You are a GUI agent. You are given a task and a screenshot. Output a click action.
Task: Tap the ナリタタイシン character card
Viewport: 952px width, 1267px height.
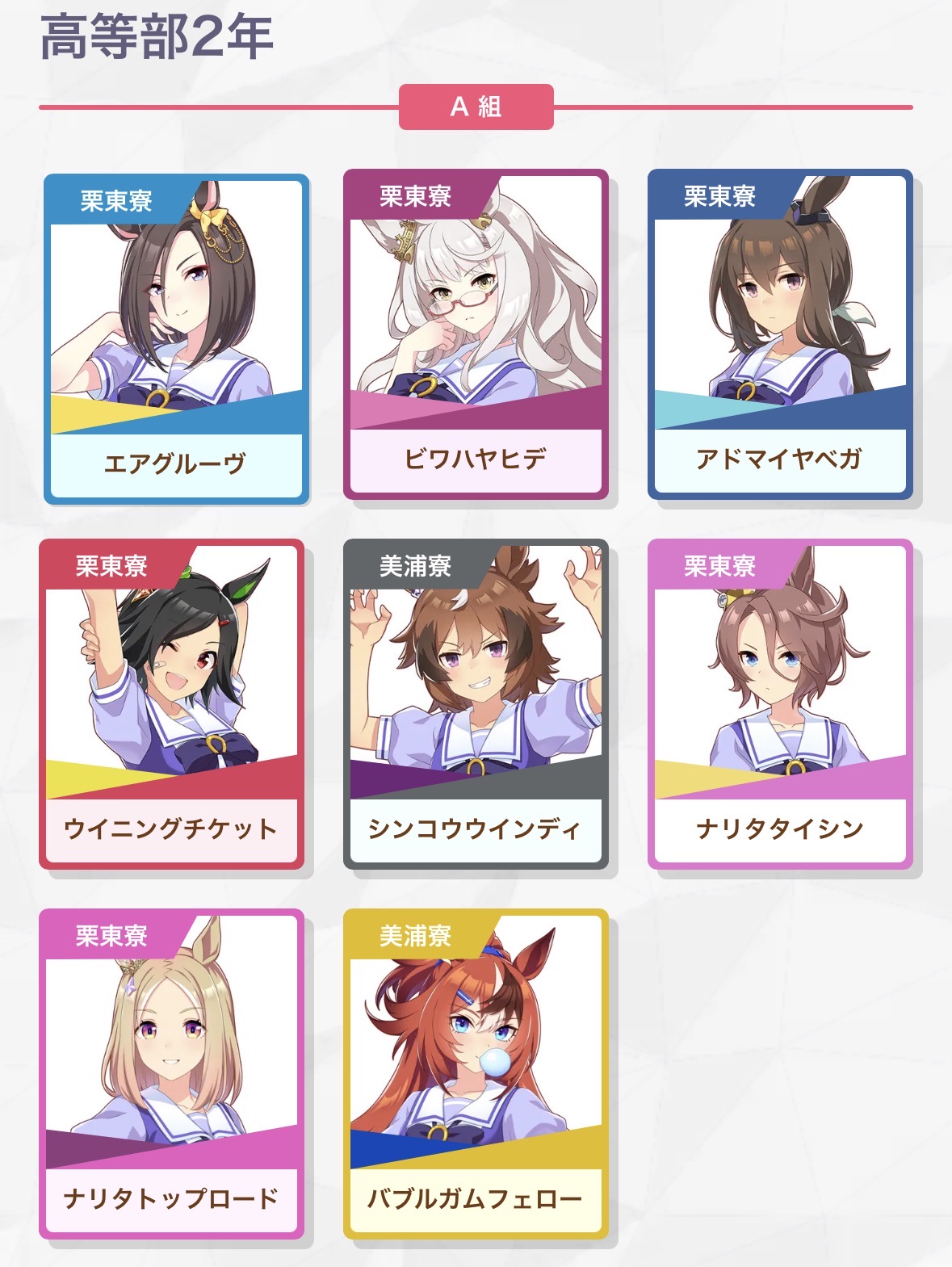[x=779, y=704]
